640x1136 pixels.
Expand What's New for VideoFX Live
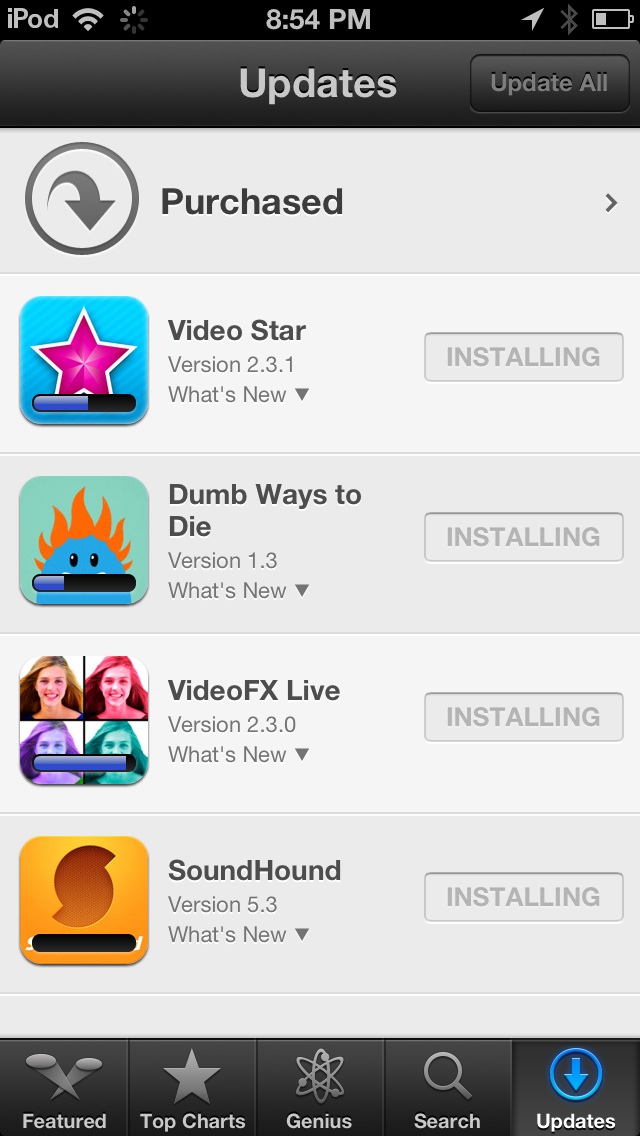238,754
